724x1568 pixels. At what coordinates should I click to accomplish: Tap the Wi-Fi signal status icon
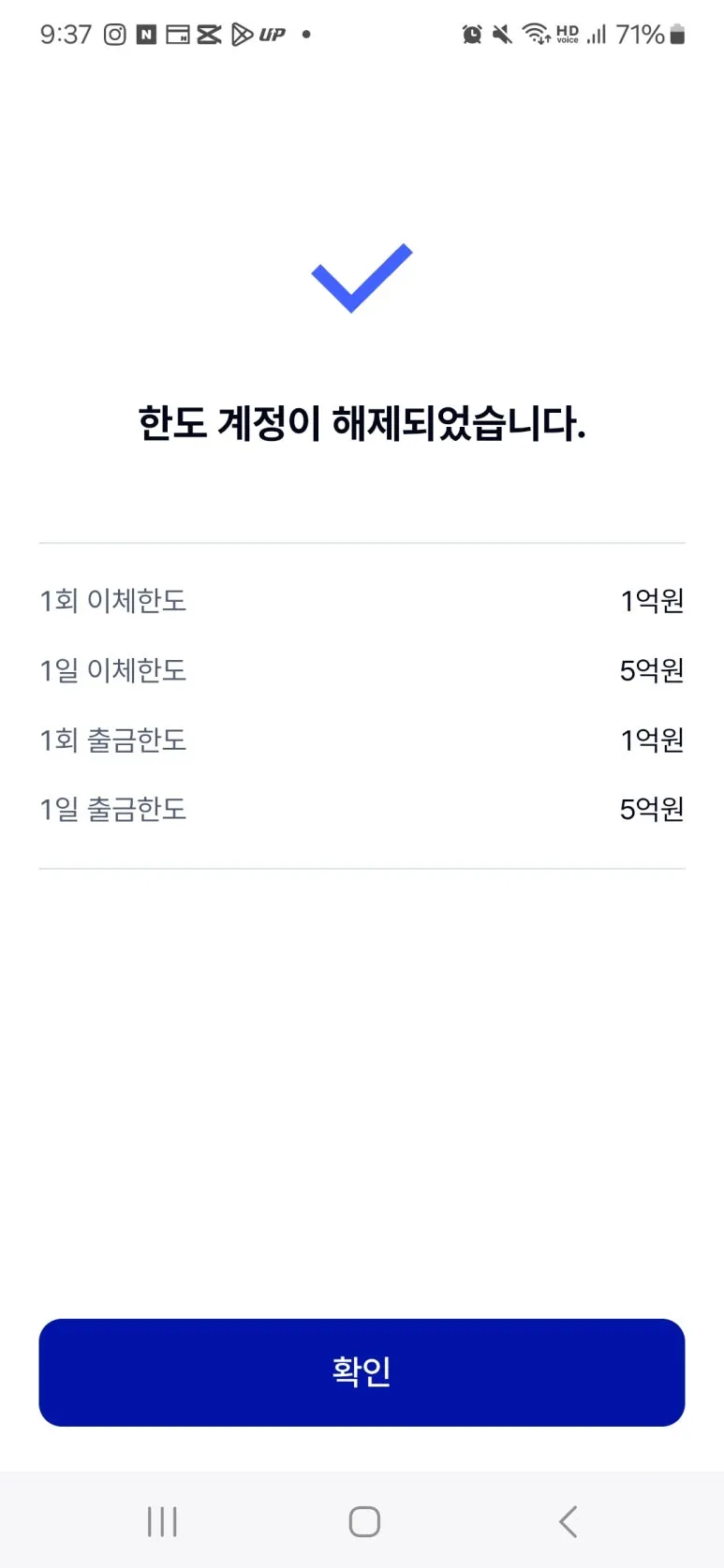pyautogui.click(x=534, y=35)
